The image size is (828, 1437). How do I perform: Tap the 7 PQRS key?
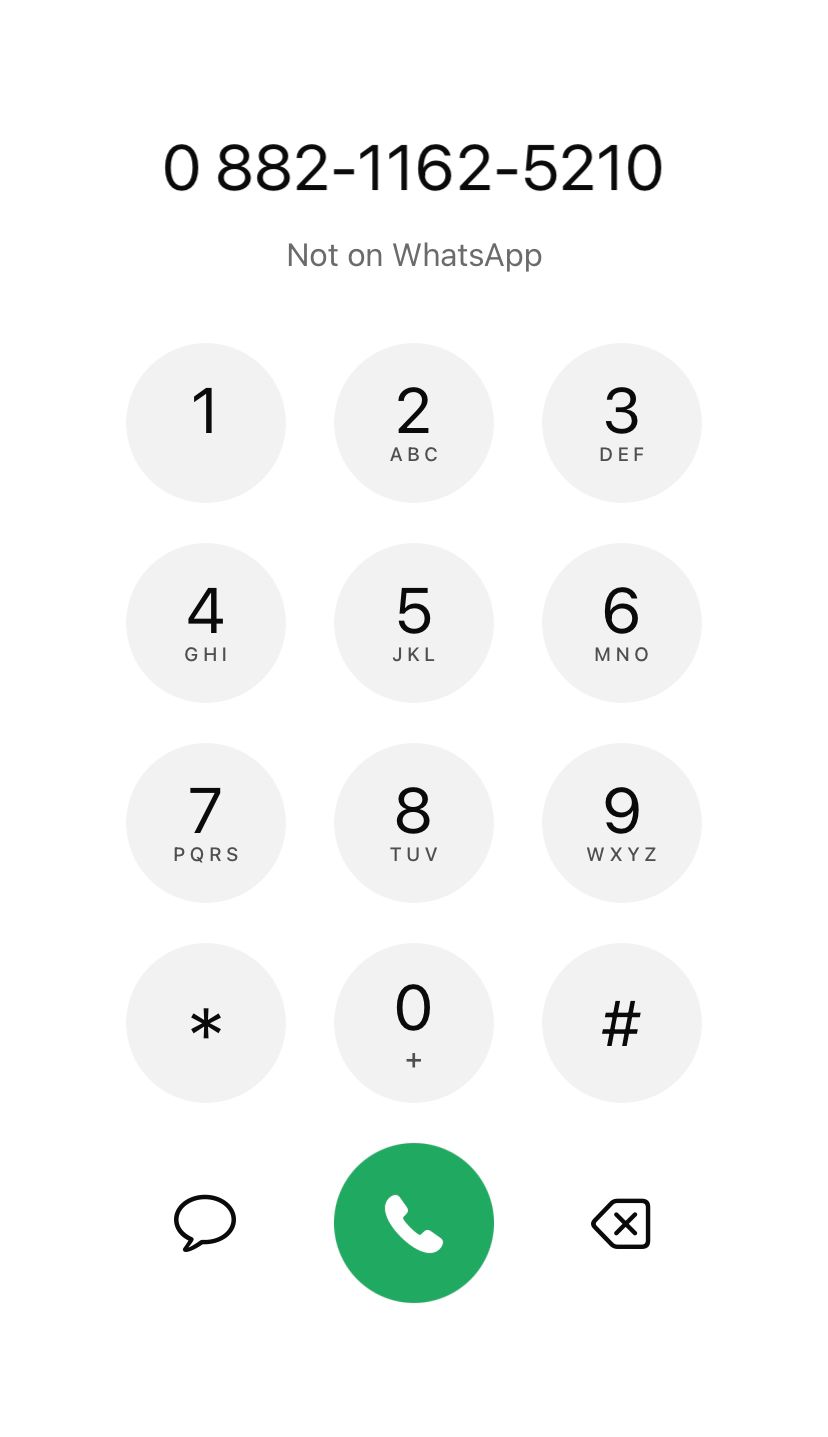(x=206, y=822)
